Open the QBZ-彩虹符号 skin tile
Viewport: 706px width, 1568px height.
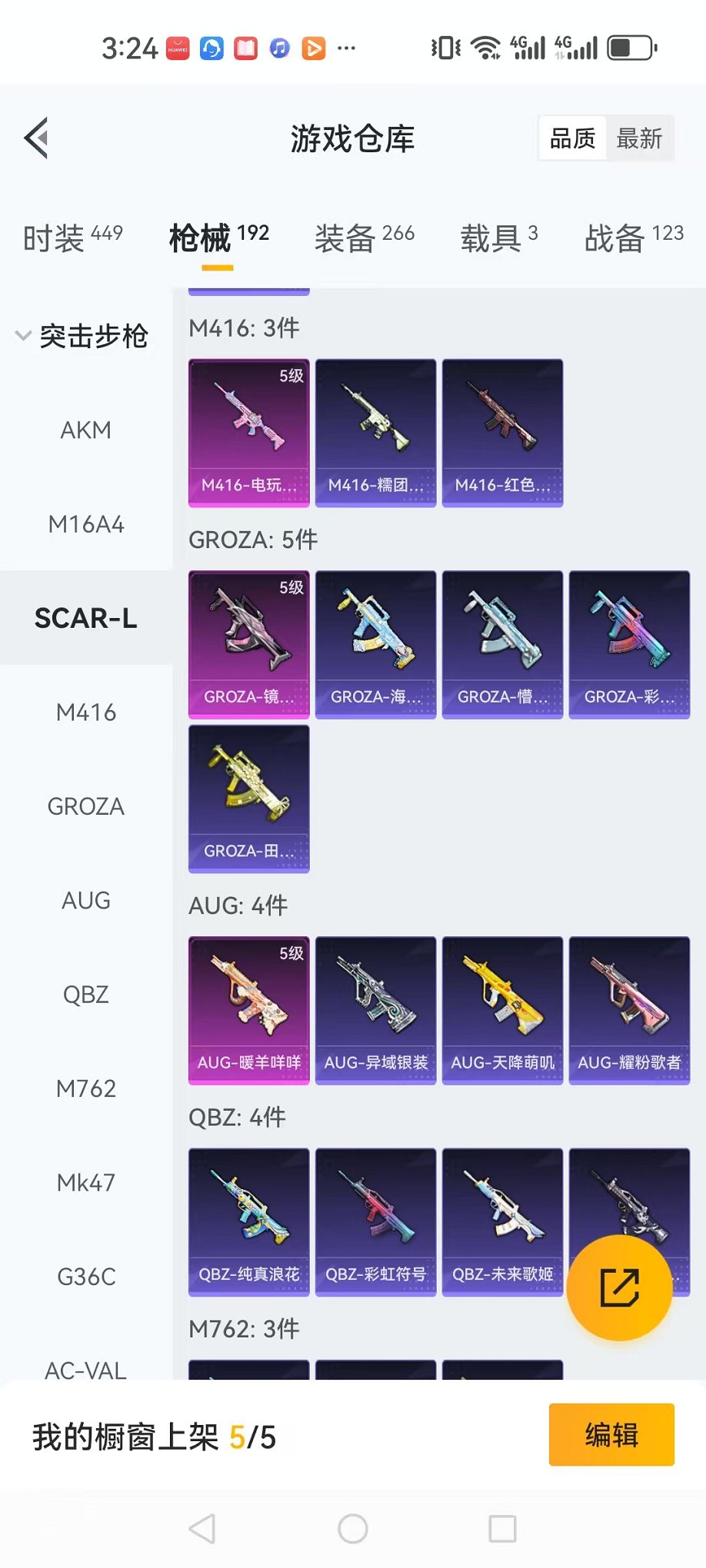pos(375,1222)
